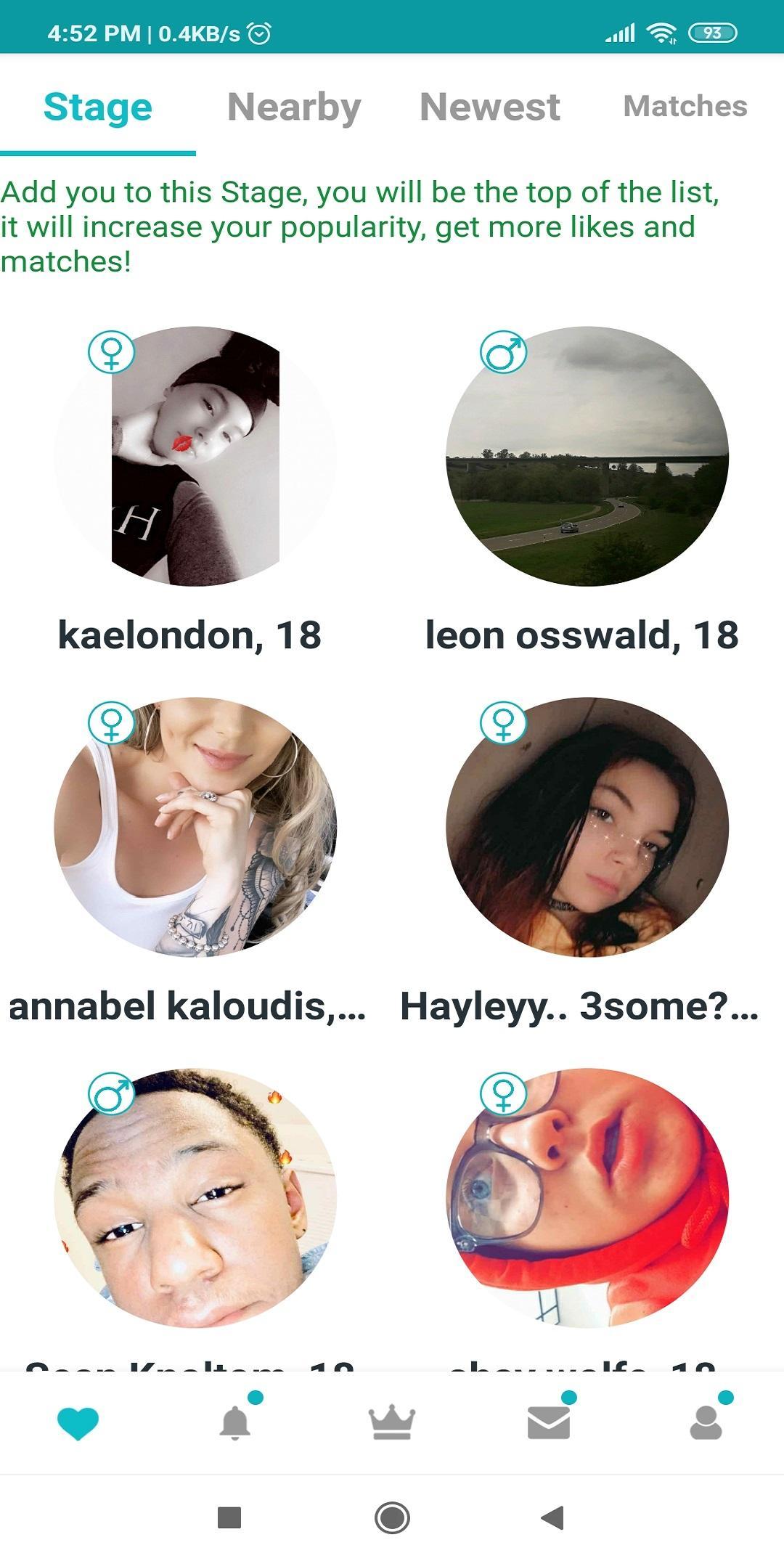Open the profile with glasses and red hoodie

click(x=587, y=1197)
